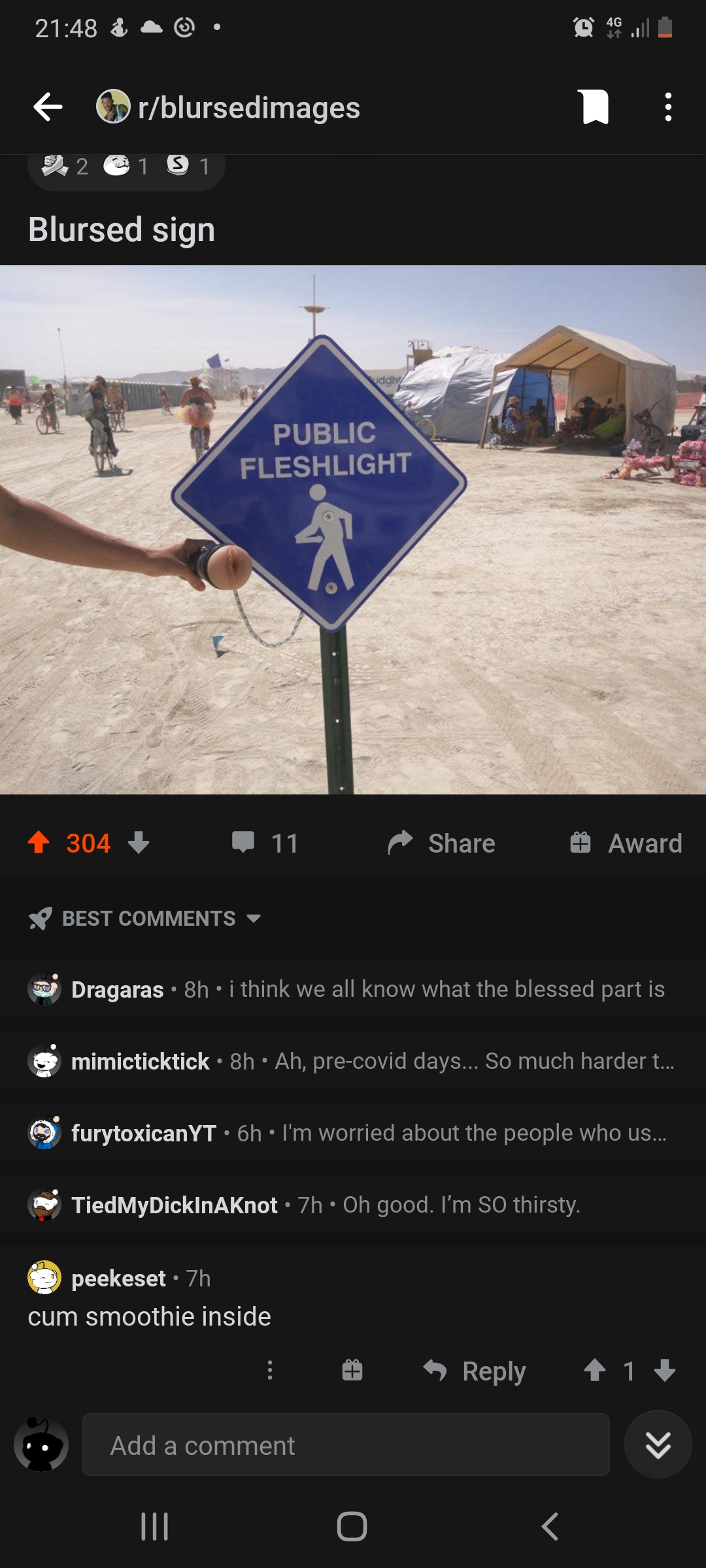This screenshot has width=706, height=1568.
Task: Go back using the top-left arrow
Action: 48,107
